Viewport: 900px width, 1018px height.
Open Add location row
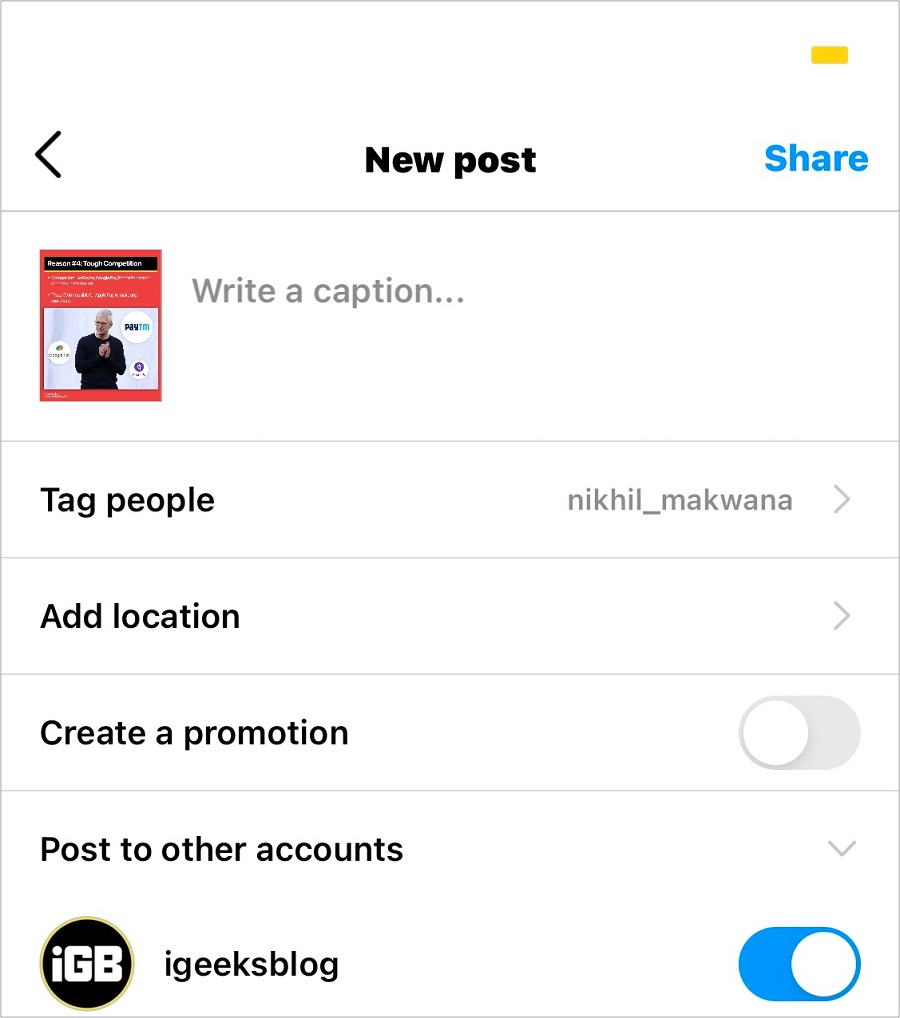click(448, 616)
